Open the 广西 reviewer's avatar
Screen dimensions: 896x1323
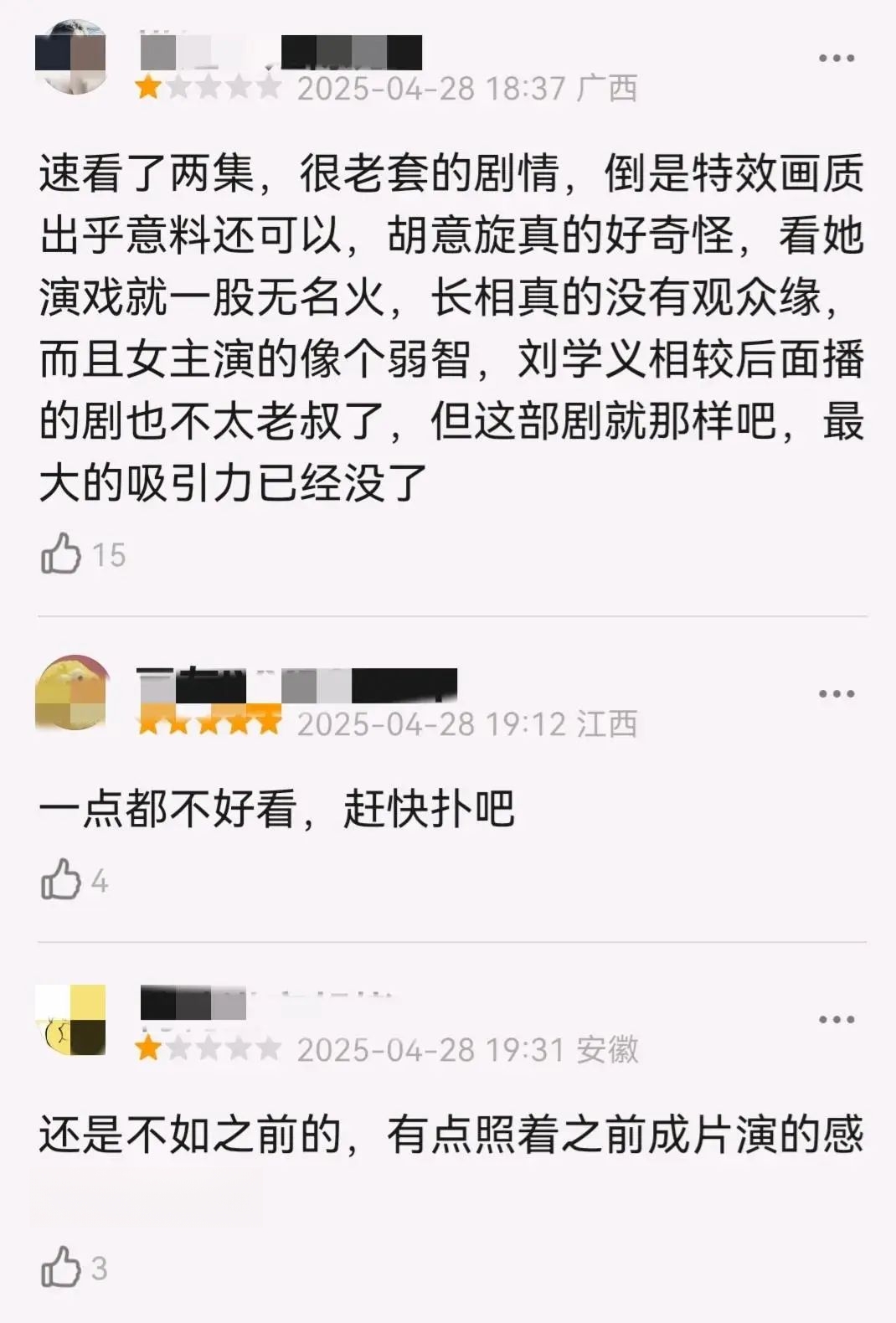point(71,59)
